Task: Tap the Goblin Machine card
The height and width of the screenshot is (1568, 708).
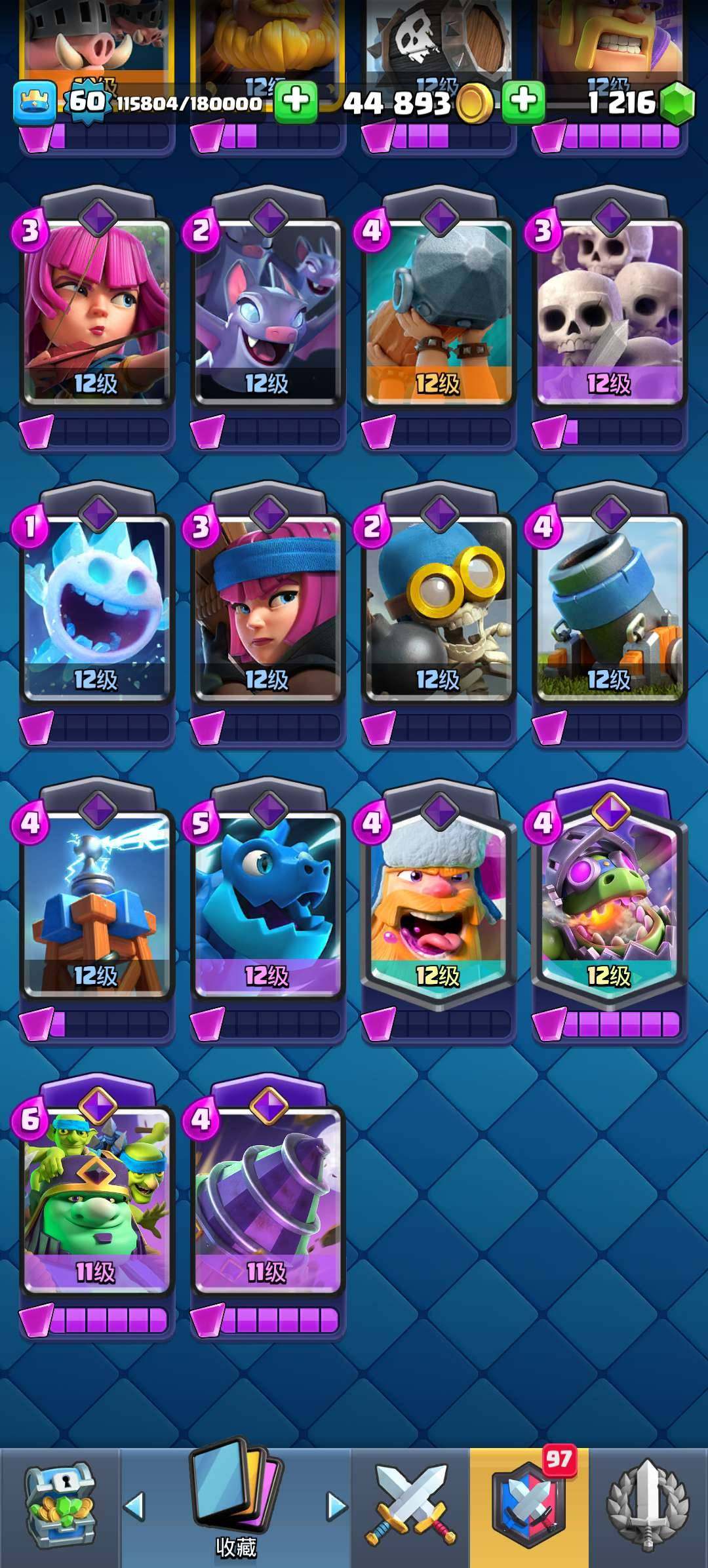Action: point(609,901)
